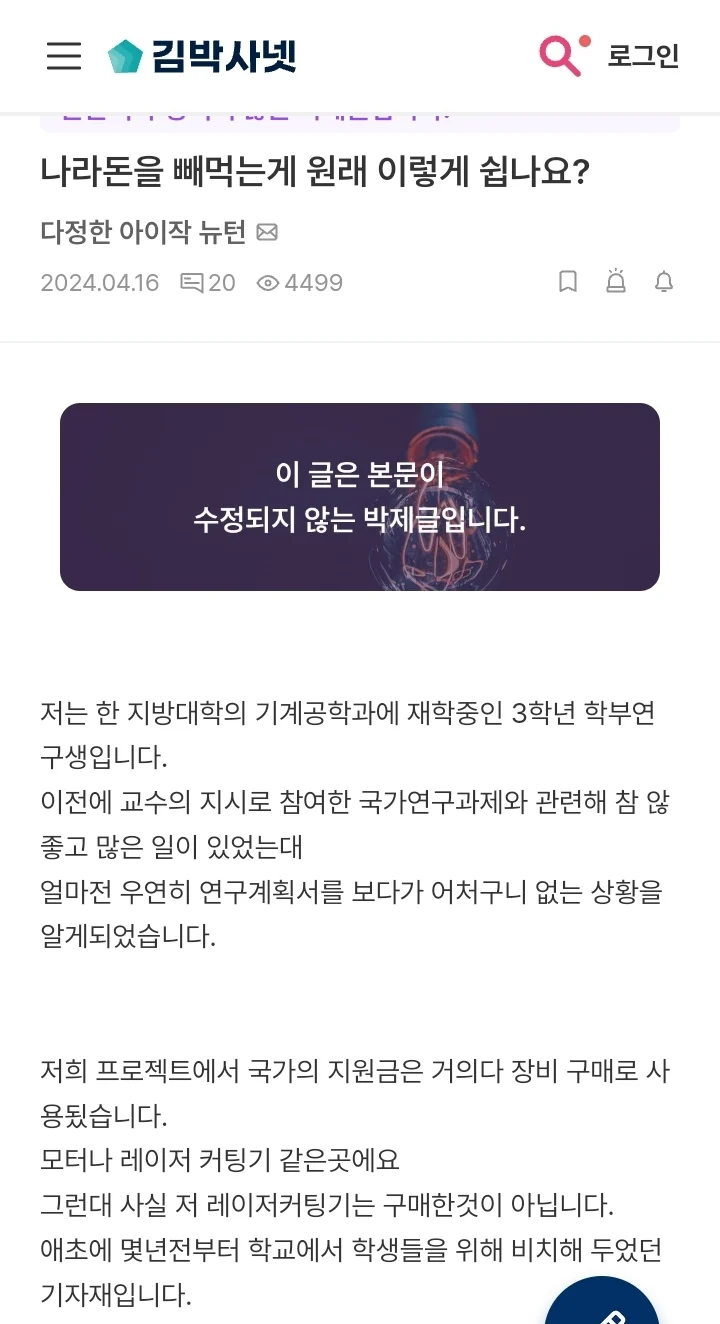720x1324 pixels.
Task: Open the hamburger menu
Action: point(64,56)
